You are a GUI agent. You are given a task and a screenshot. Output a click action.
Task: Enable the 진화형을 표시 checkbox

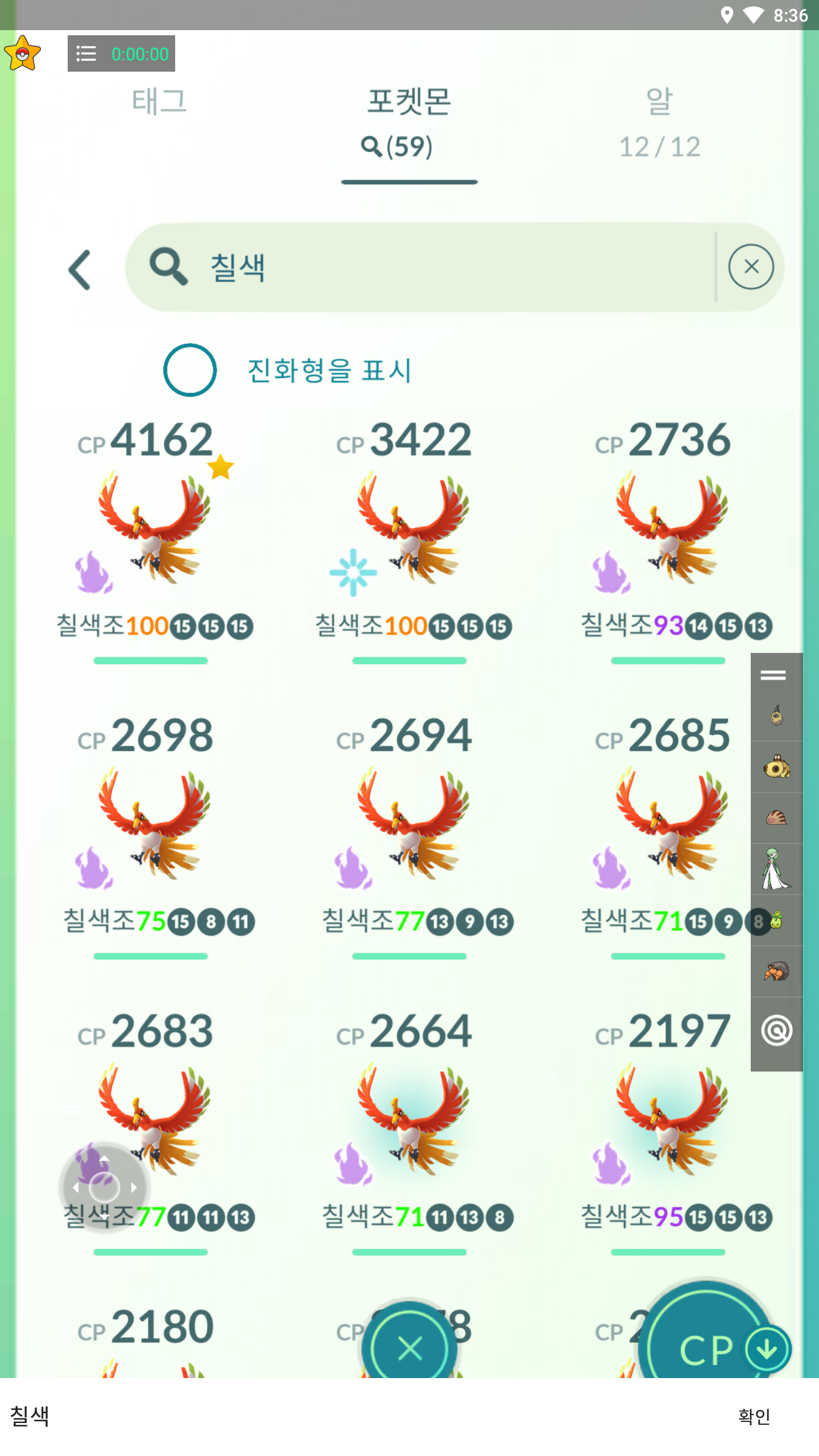[x=190, y=370]
